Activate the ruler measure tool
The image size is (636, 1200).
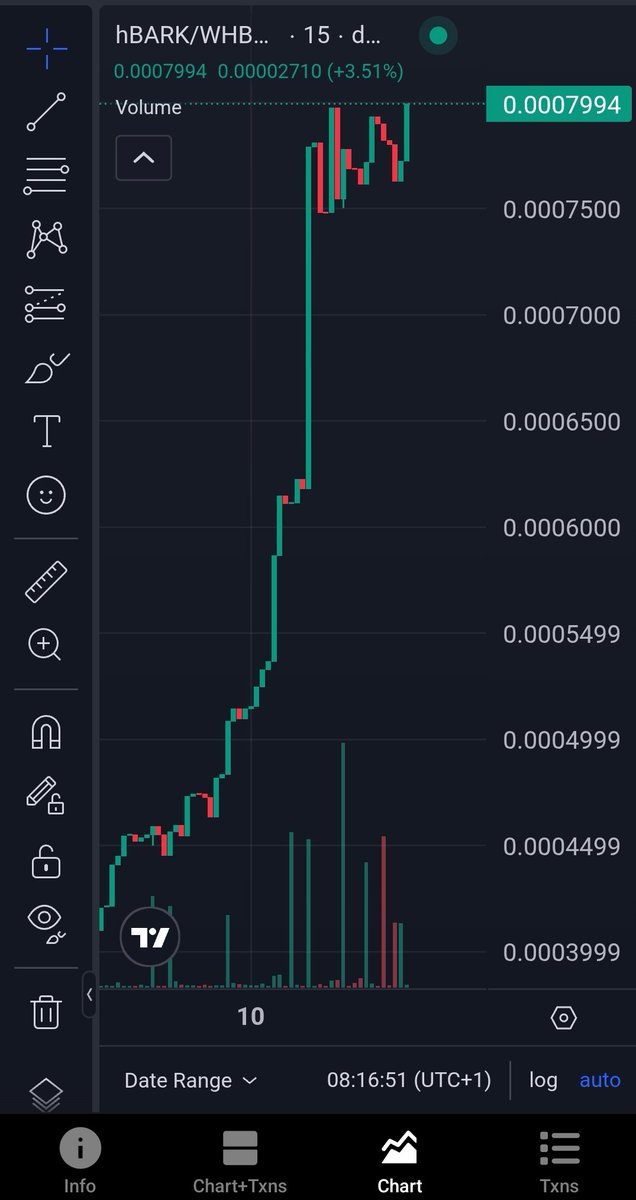coord(46,582)
